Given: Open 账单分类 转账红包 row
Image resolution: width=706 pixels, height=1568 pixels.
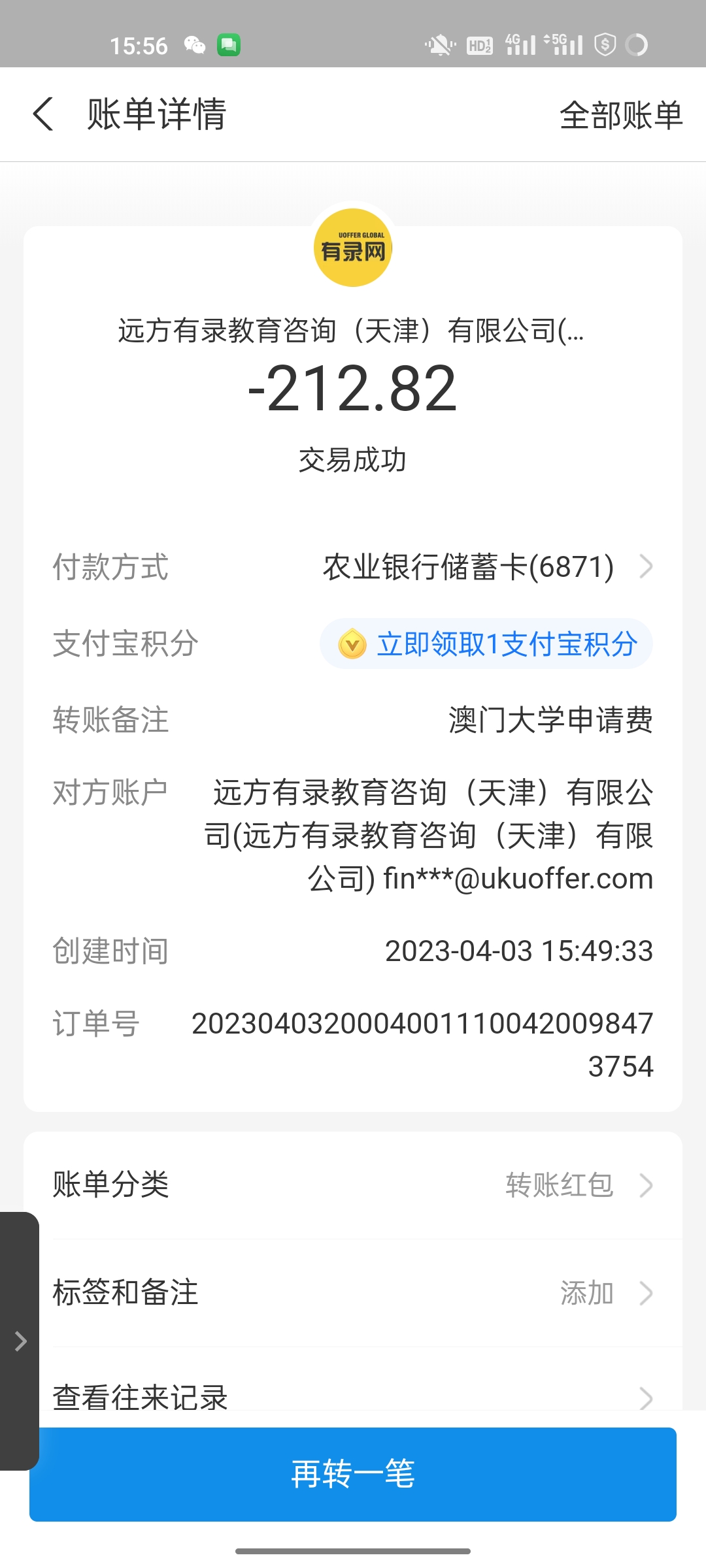Looking at the screenshot, I should pyautogui.click(x=353, y=1184).
